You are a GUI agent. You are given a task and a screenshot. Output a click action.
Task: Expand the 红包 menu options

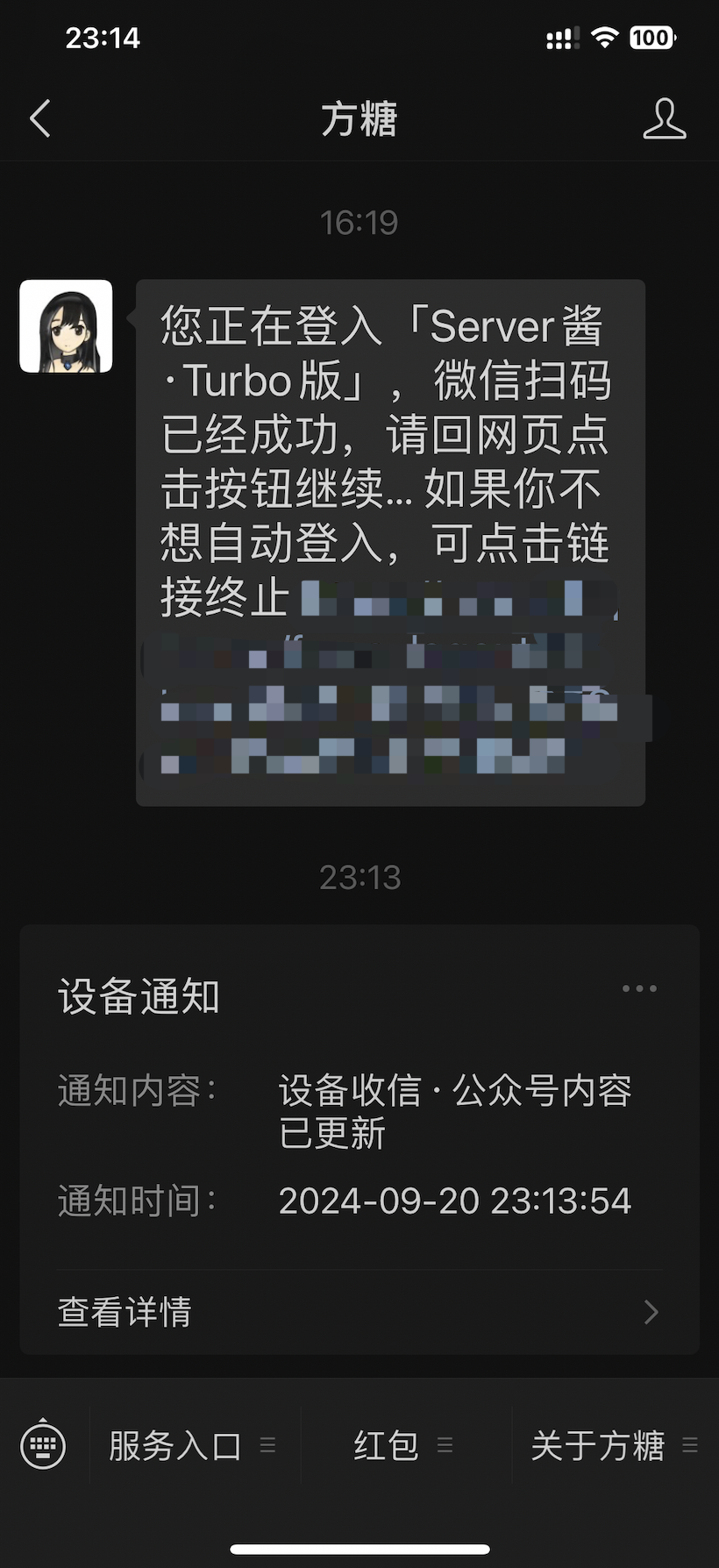pyautogui.click(x=445, y=1445)
